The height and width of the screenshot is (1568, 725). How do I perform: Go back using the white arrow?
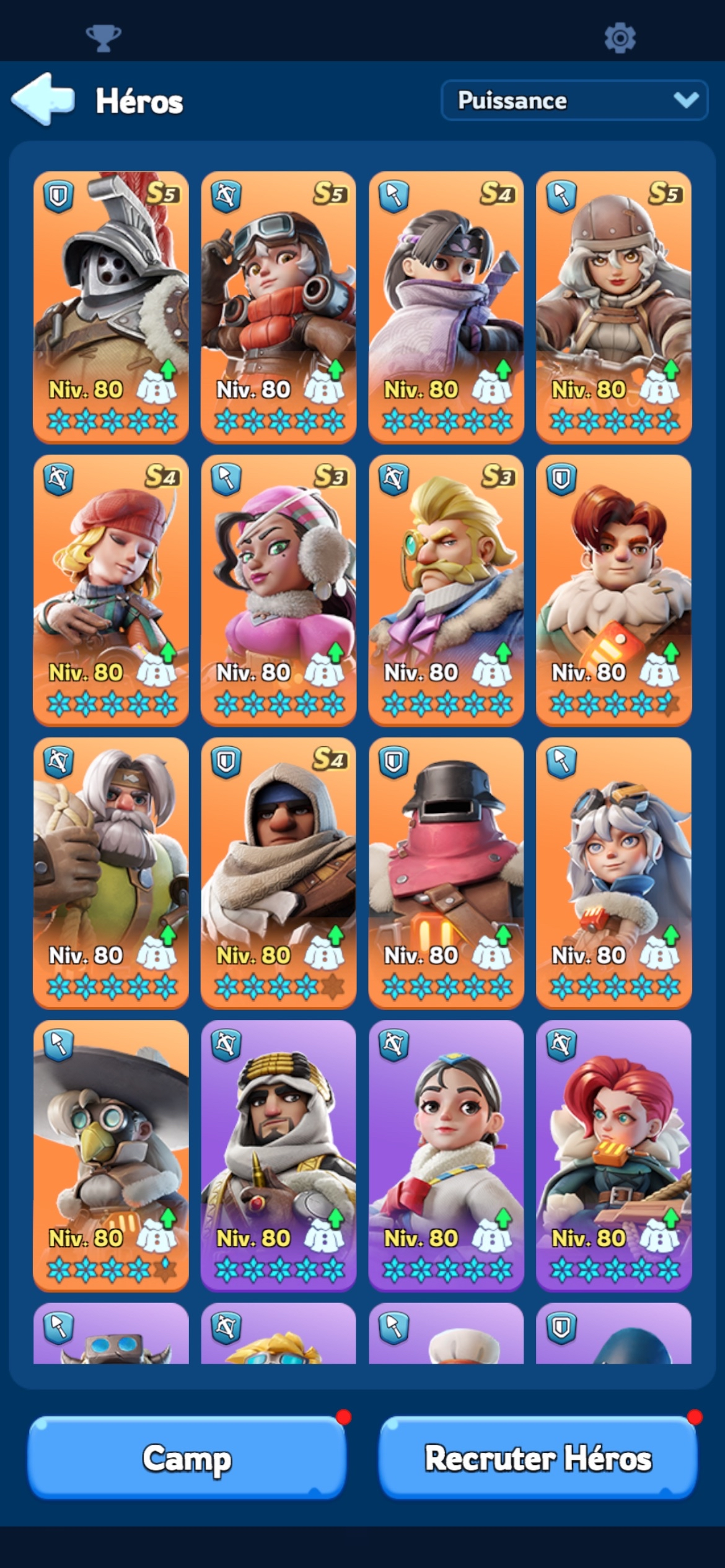43,100
